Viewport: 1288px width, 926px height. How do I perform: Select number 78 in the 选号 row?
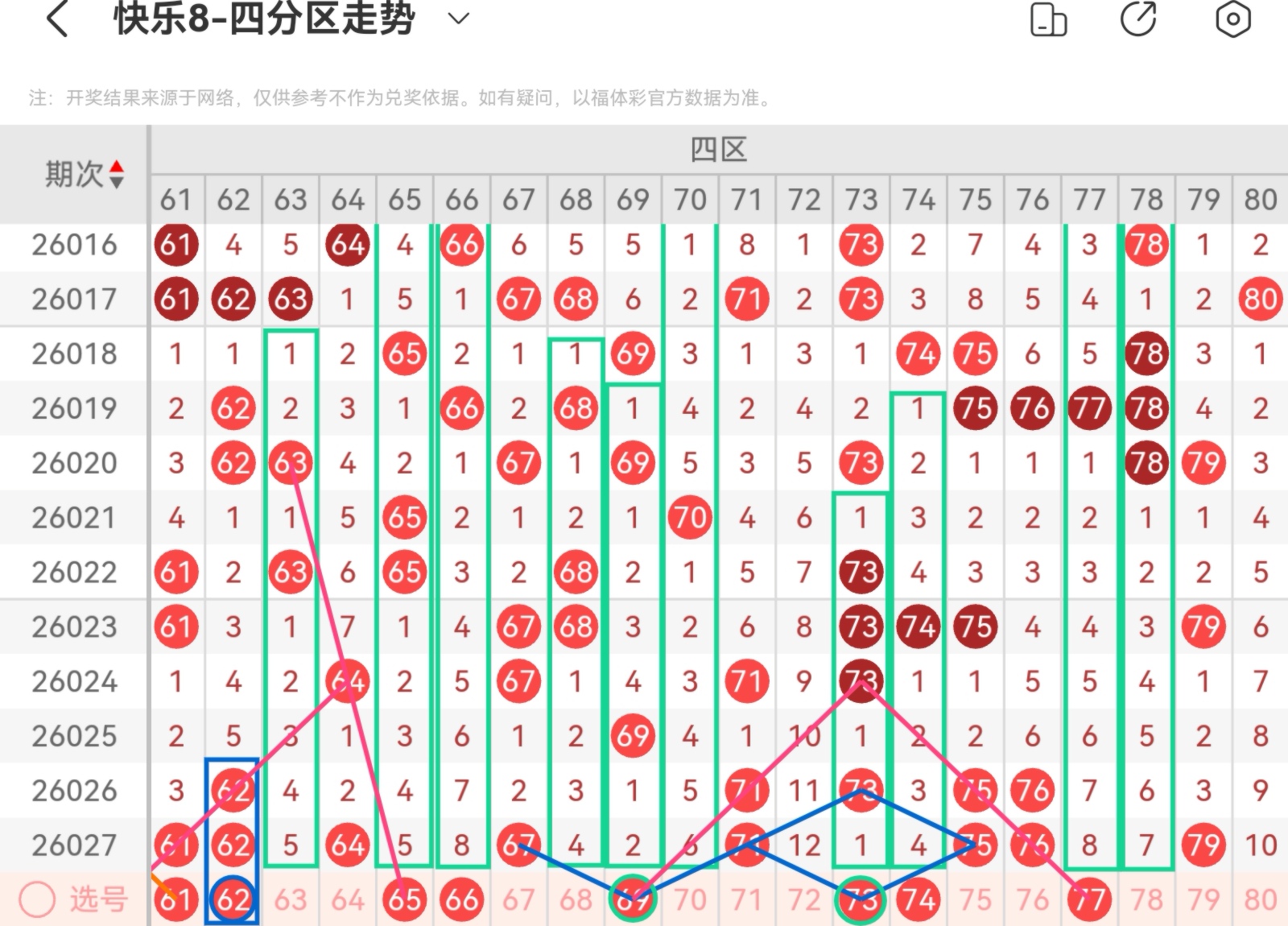click(1147, 899)
